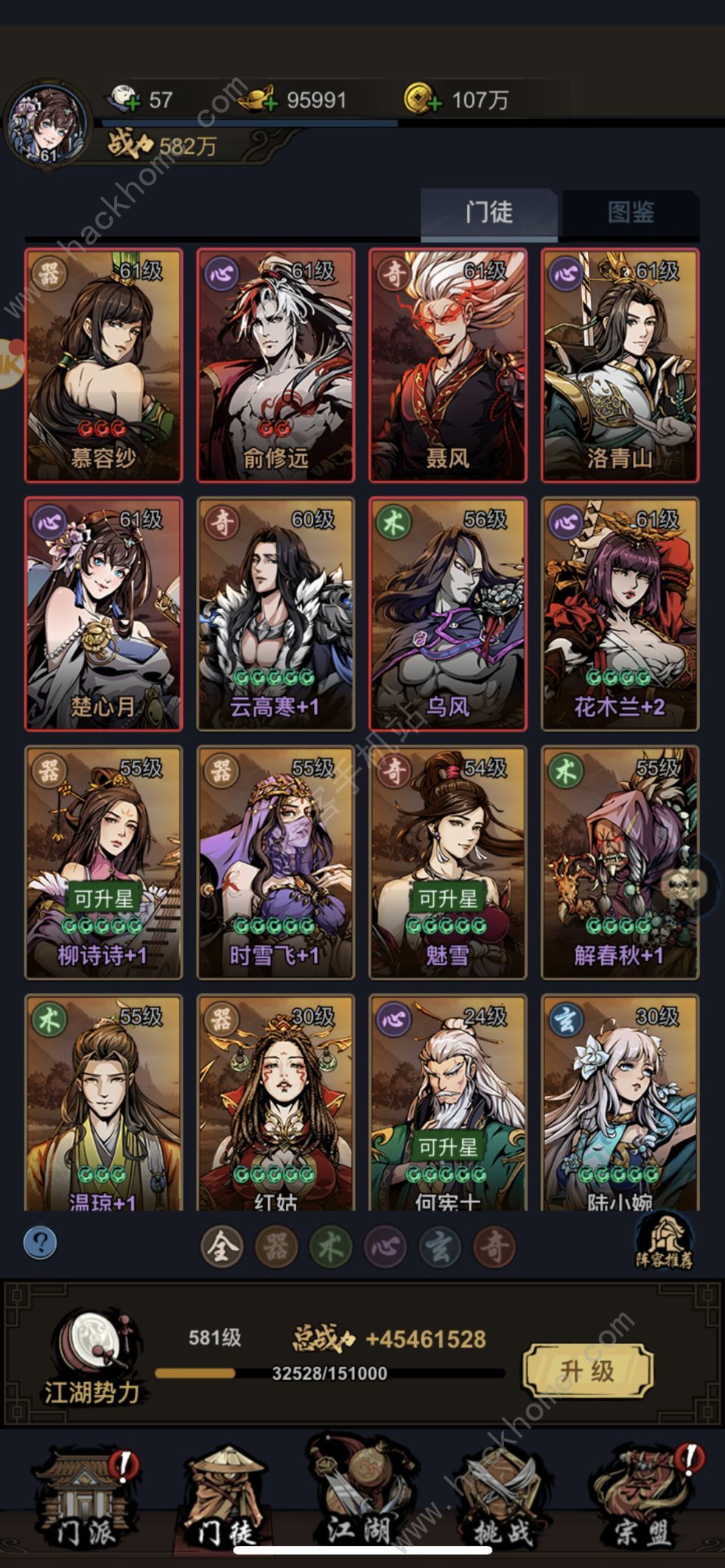Viewport: 725px width, 1568px height.
Task: View 楚心月 disciple details
Action: [x=103, y=614]
